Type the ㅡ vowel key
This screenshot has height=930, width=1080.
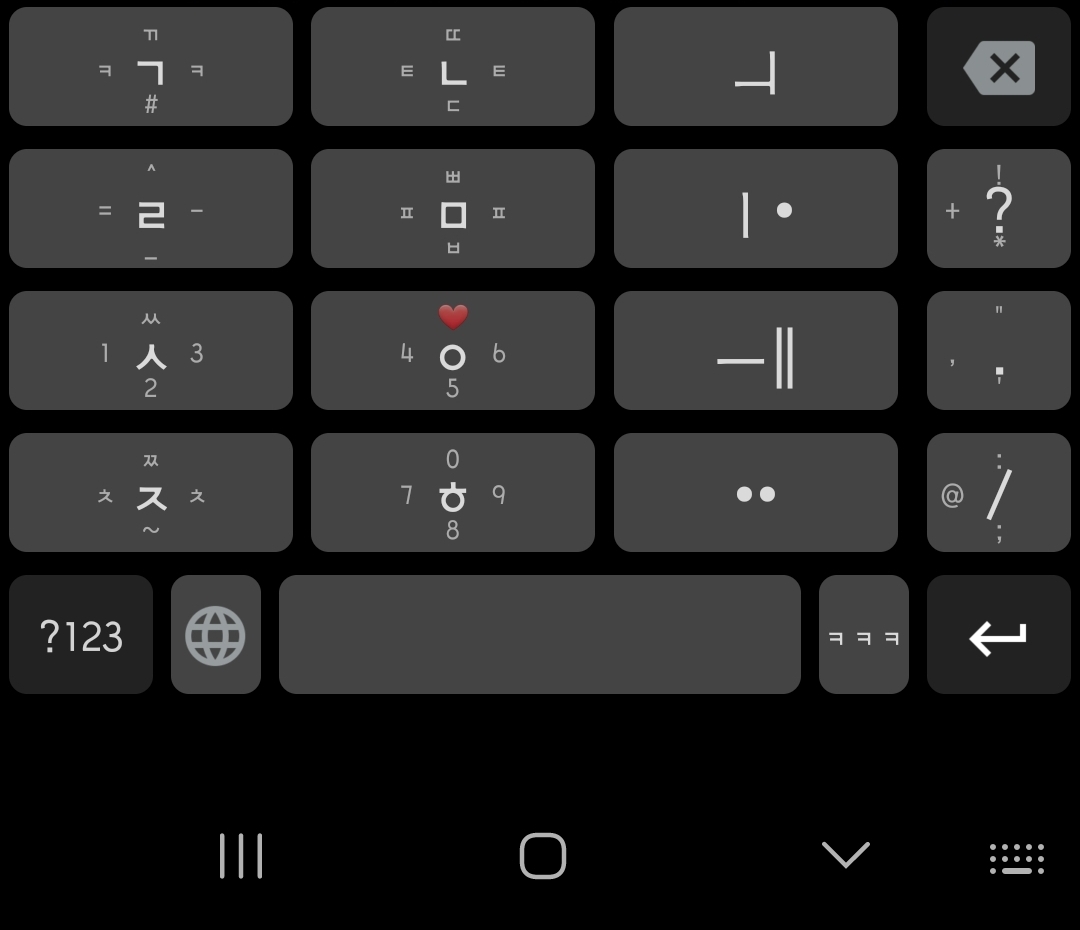coord(756,351)
